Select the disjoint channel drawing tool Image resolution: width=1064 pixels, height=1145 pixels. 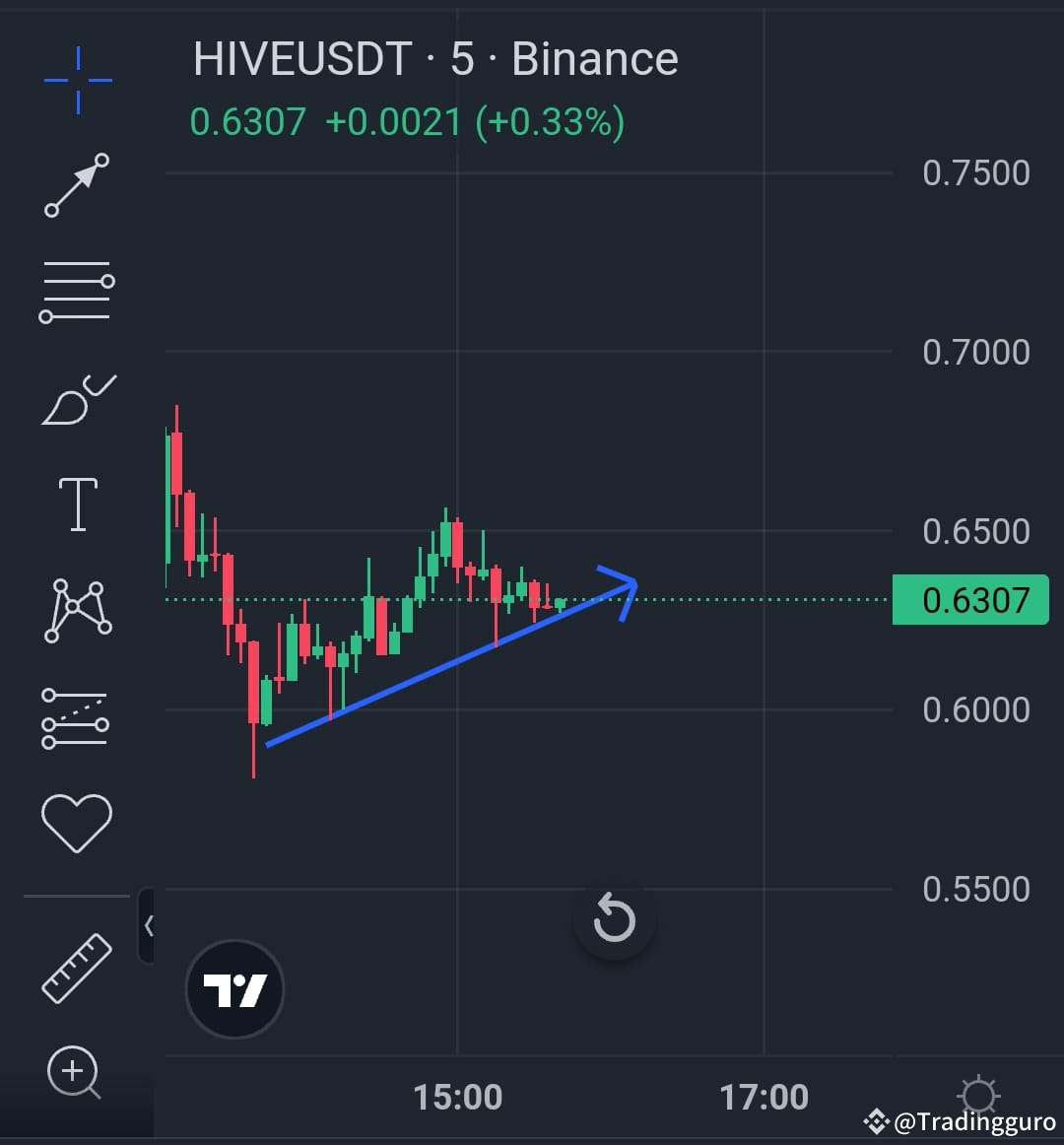(77, 717)
